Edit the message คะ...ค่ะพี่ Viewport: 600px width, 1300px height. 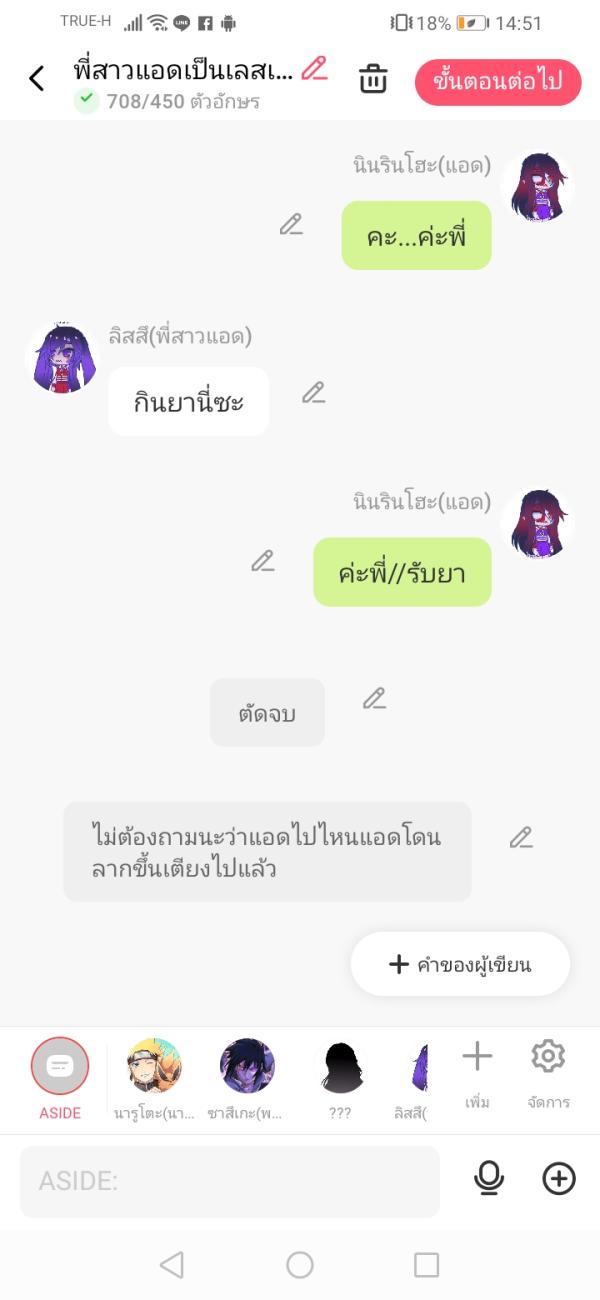tap(291, 225)
